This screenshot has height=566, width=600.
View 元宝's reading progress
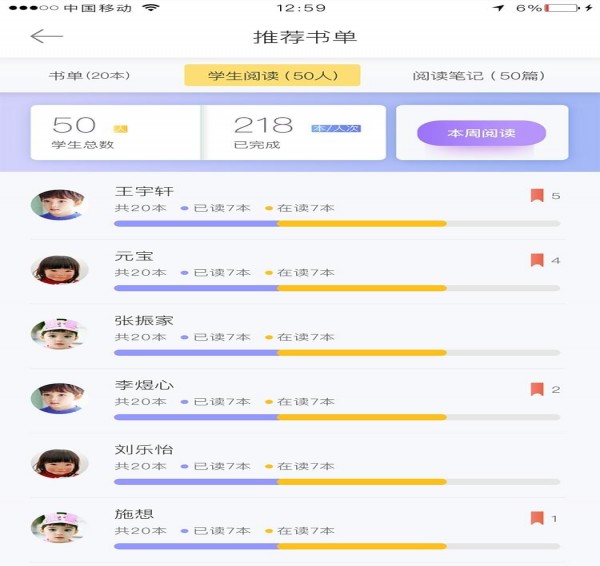(x=300, y=270)
